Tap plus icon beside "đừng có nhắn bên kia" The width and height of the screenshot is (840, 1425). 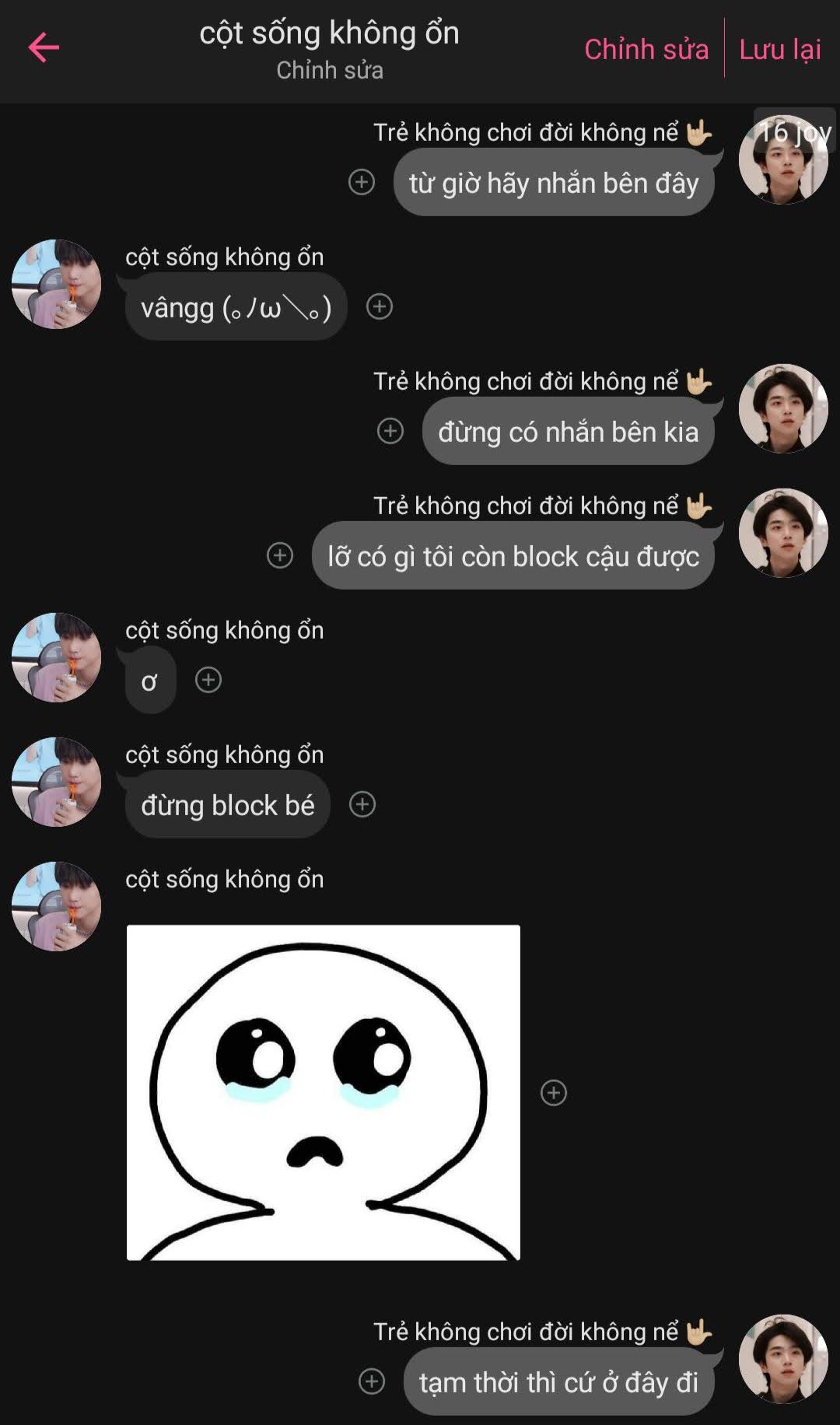390,431
